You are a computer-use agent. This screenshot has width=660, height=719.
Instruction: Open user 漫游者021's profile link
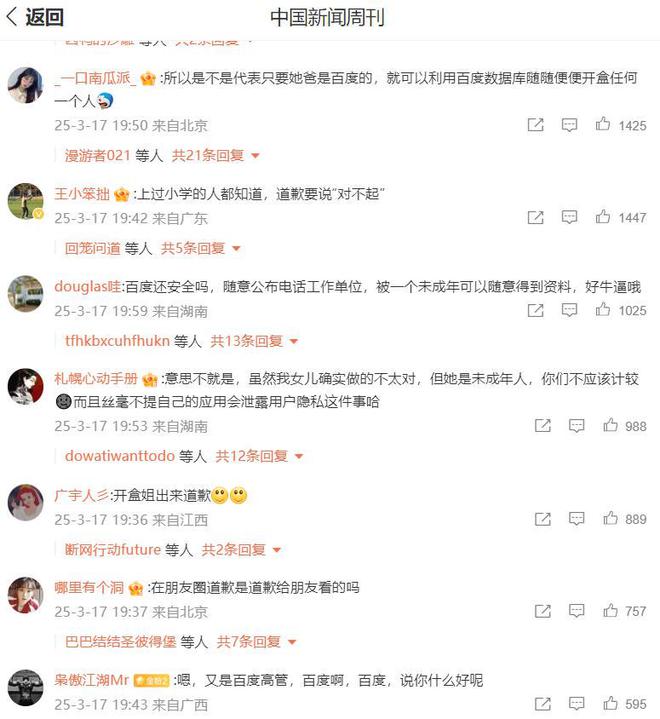coord(98,155)
